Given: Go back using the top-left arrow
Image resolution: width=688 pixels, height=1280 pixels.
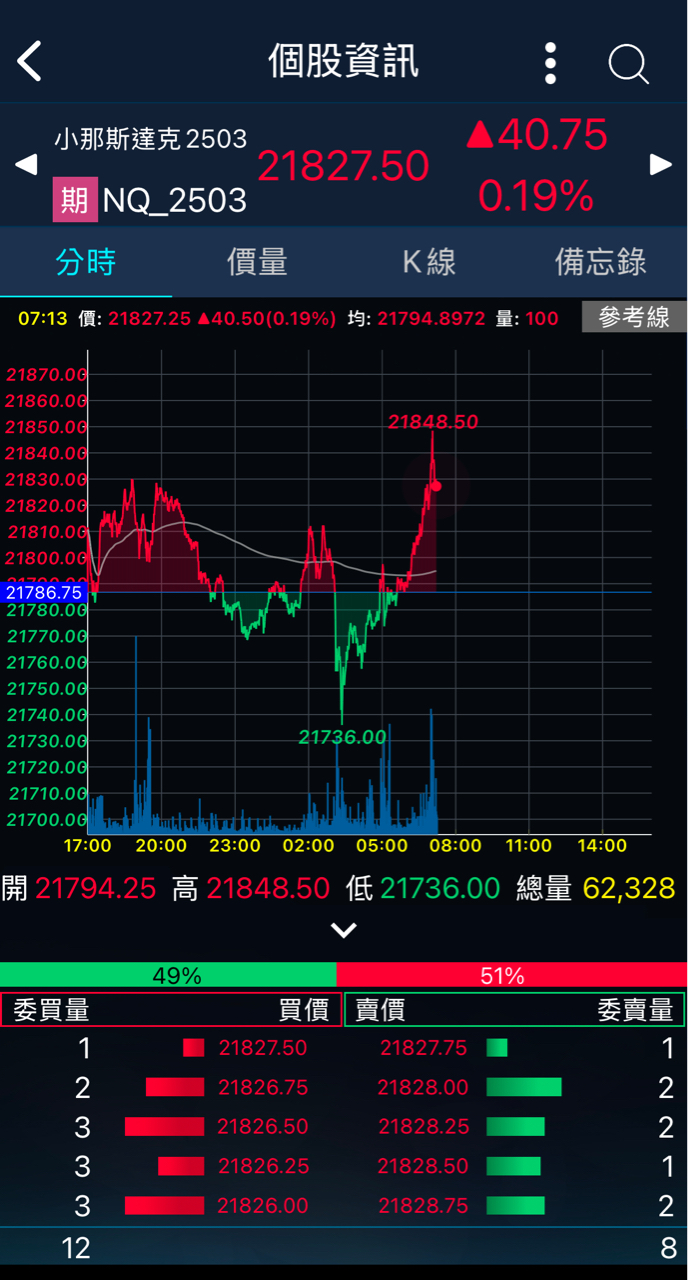Looking at the screenshot, I should (30, 62).
